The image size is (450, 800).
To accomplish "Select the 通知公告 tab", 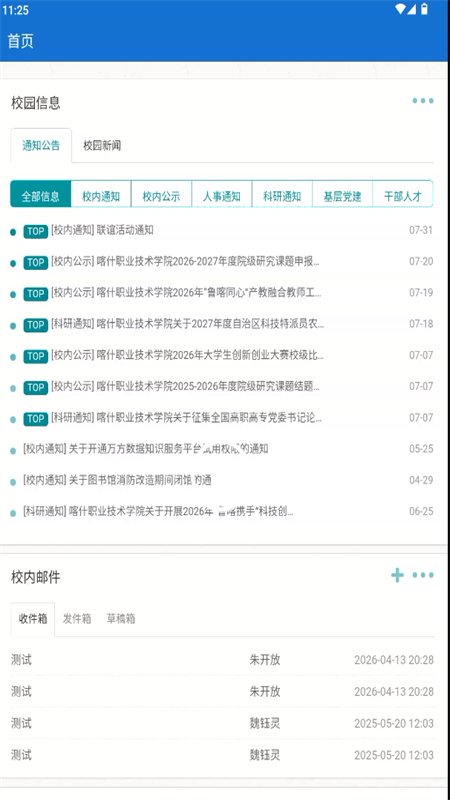I will (x=41, y=145).
